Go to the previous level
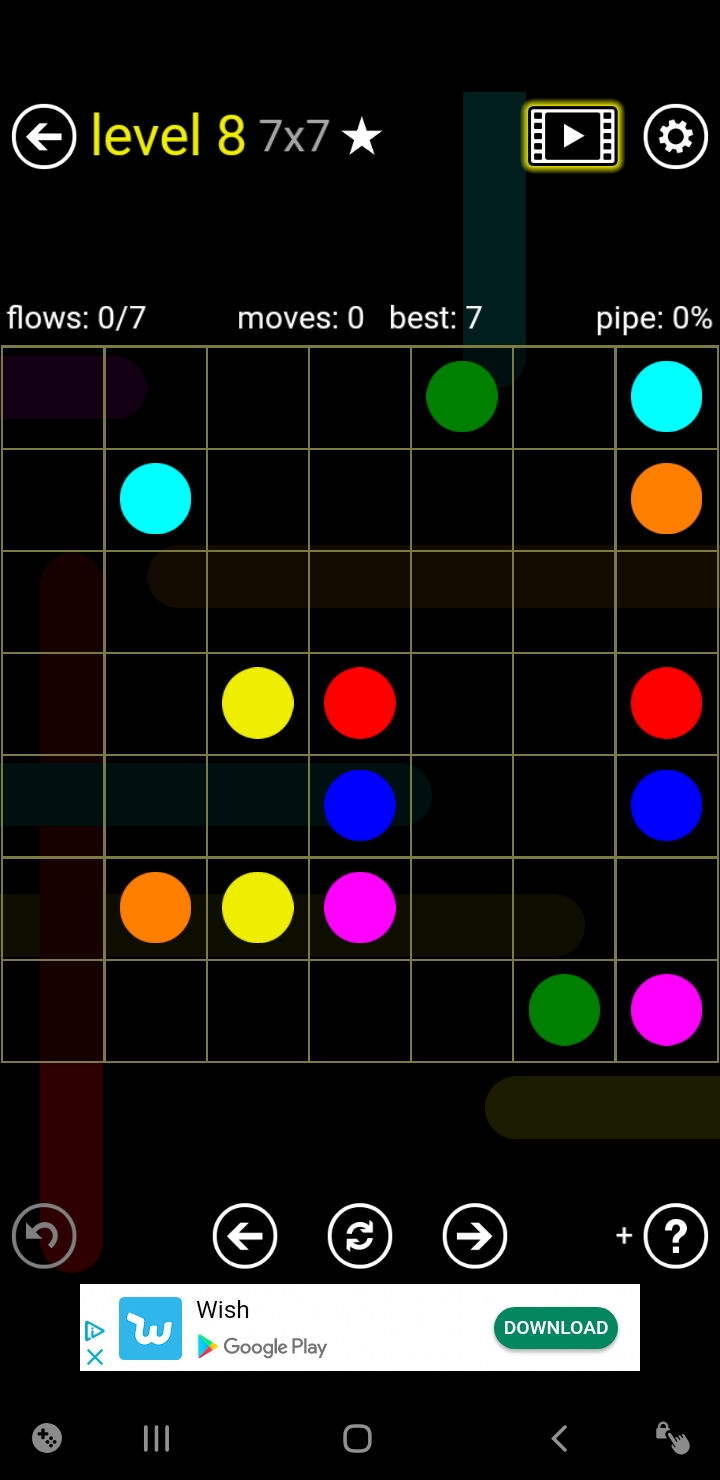Viewport: 720px width, 1480px height. (245, 1236)
